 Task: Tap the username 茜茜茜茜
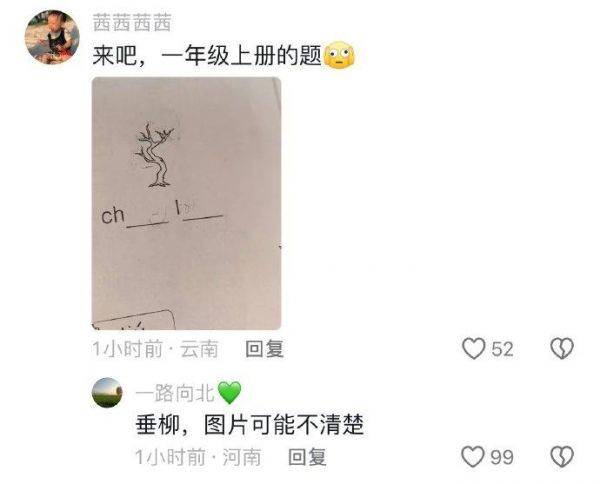[132, 24]
